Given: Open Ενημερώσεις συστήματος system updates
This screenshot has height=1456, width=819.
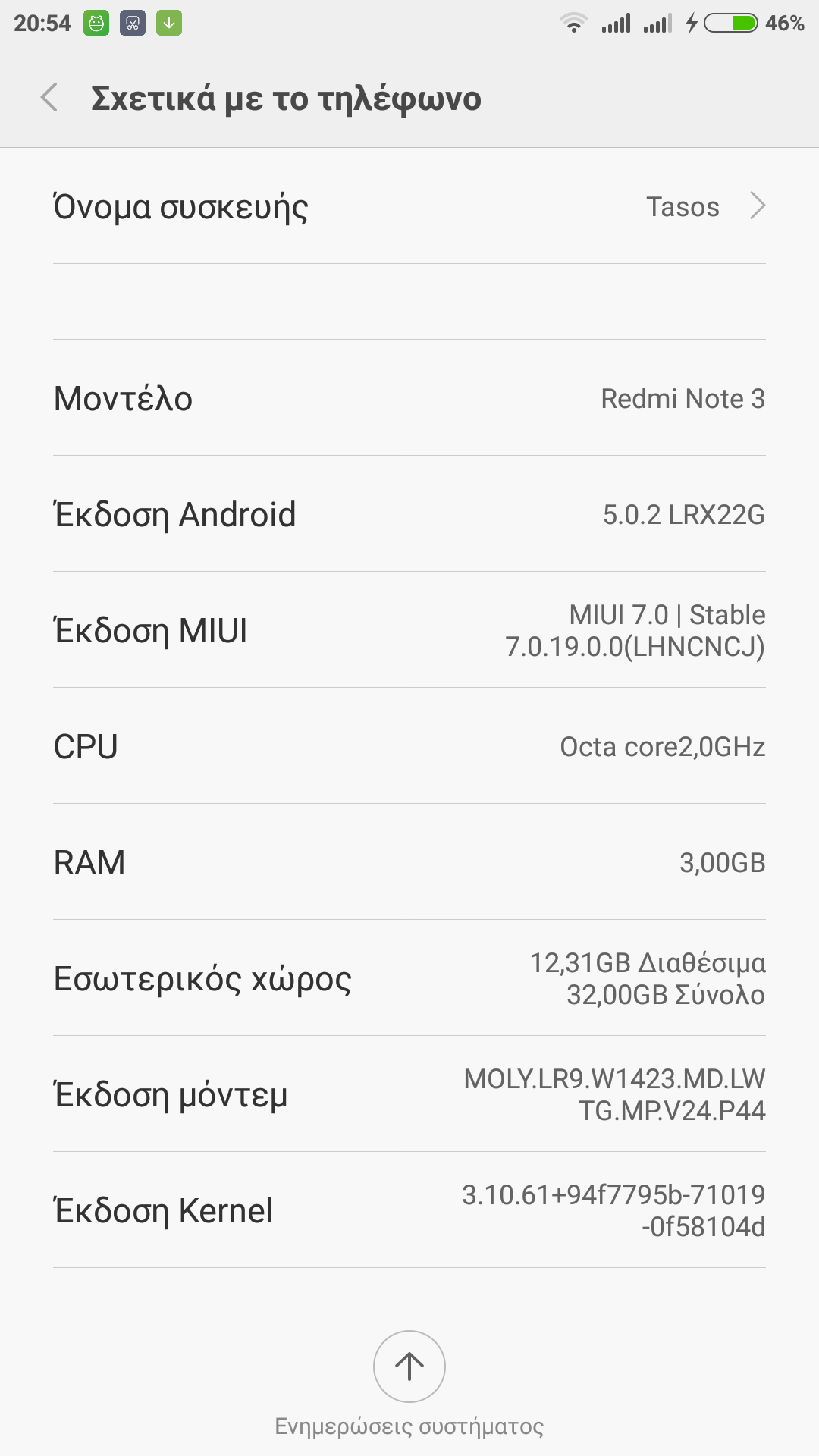Looking at the screenshot, I should coord(409,1367).
